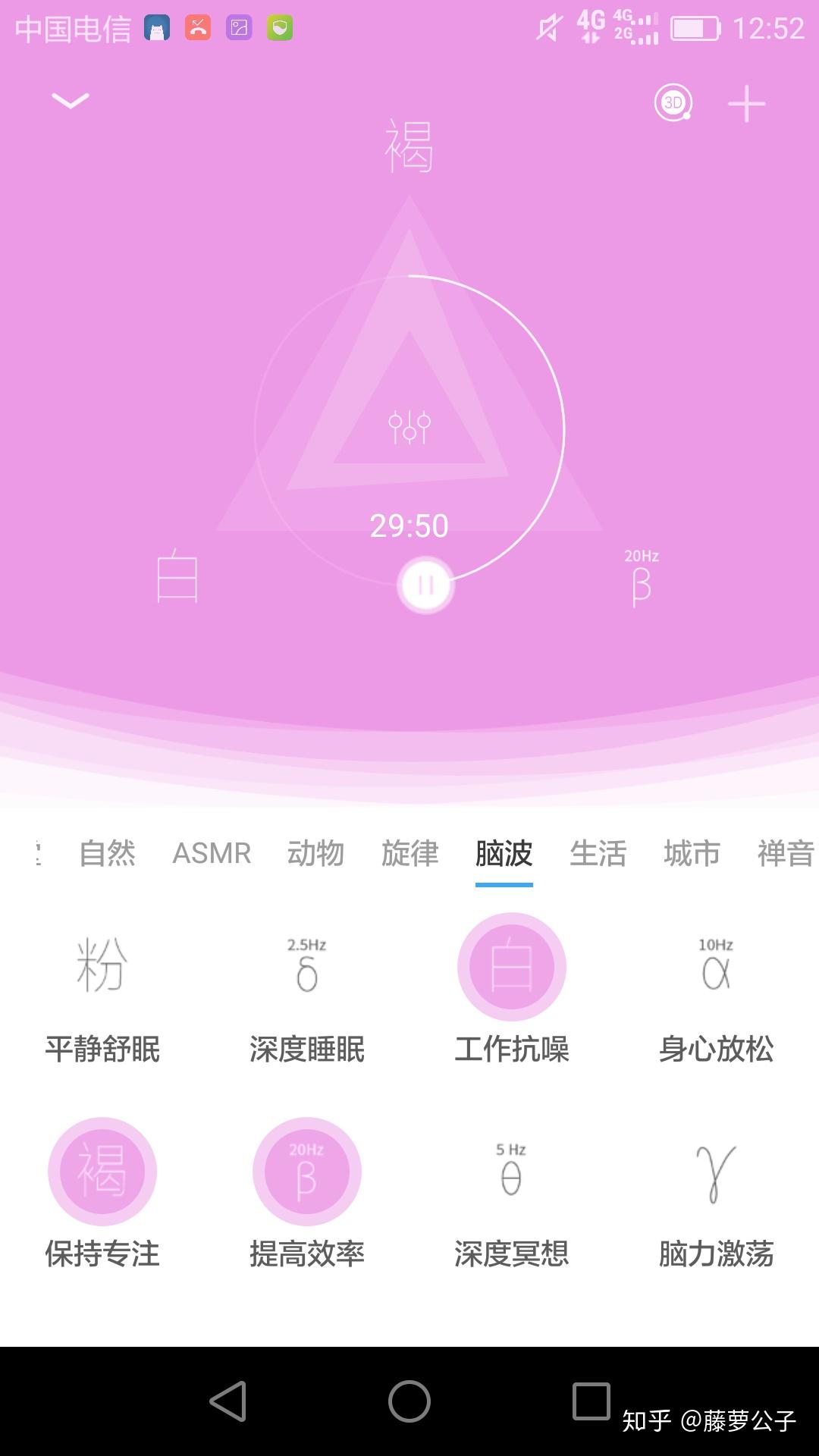The width and height of the screenshot is (819, 1456).
Task: Switch to the 生活 category tab
Action: click(x=598, y=853)
